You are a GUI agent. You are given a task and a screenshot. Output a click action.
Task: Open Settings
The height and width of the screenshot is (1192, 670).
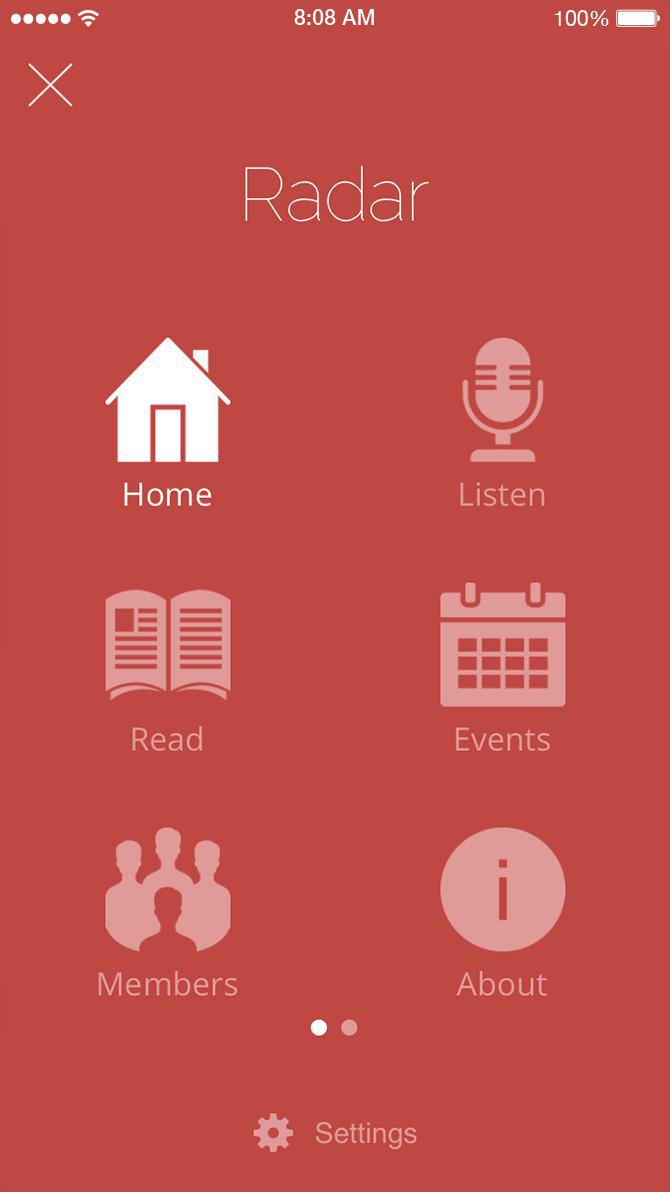[336, 1133]
